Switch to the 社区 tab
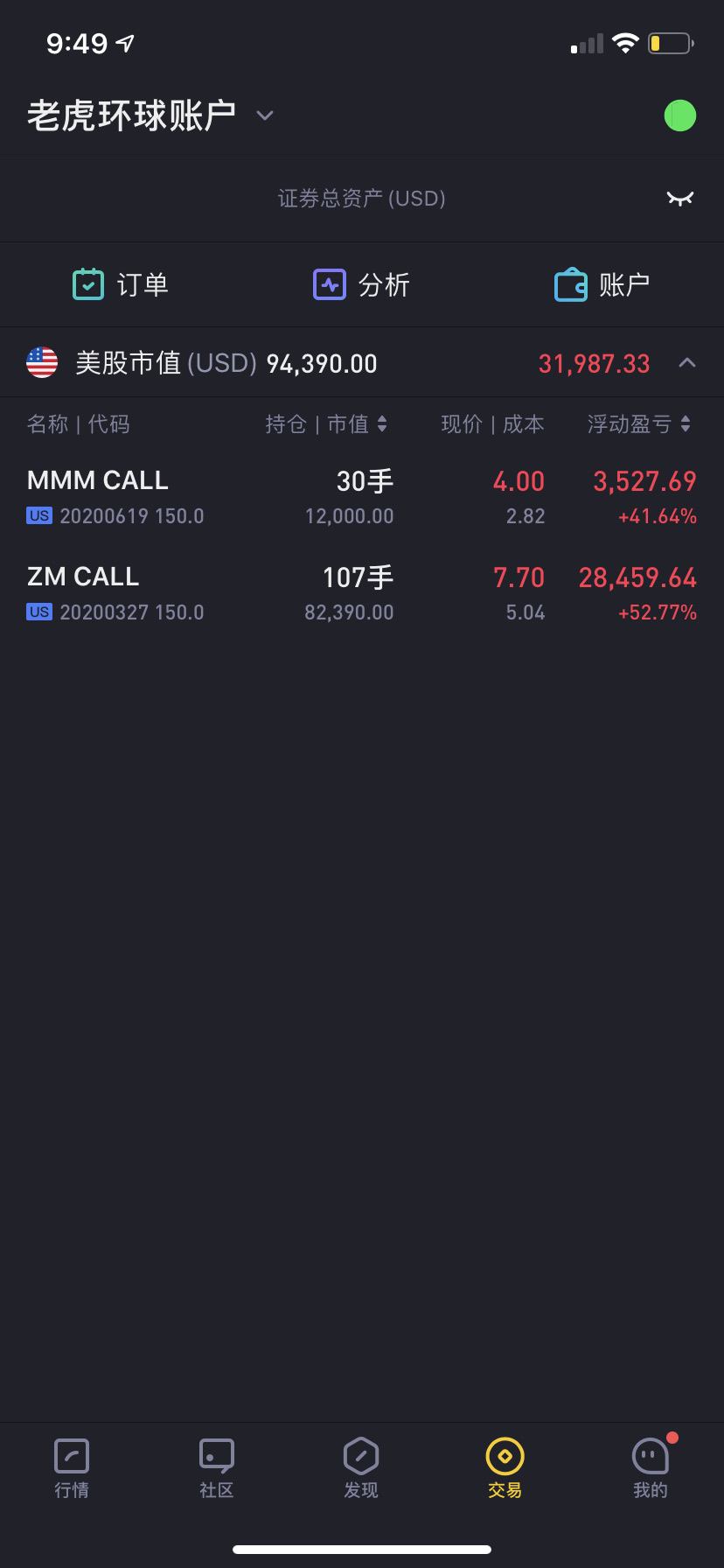 tap(217, 1468)
